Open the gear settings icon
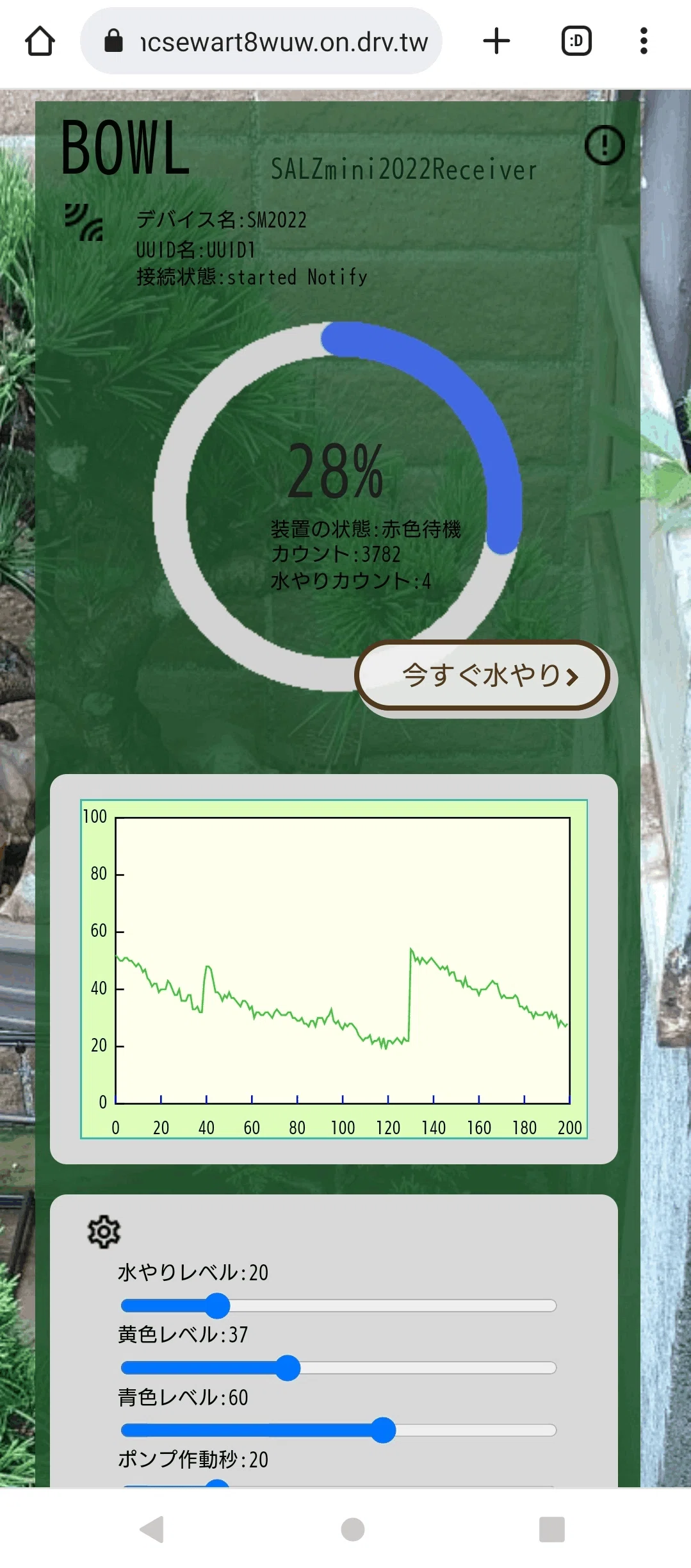The image size is (691, 1568). 104,1231
